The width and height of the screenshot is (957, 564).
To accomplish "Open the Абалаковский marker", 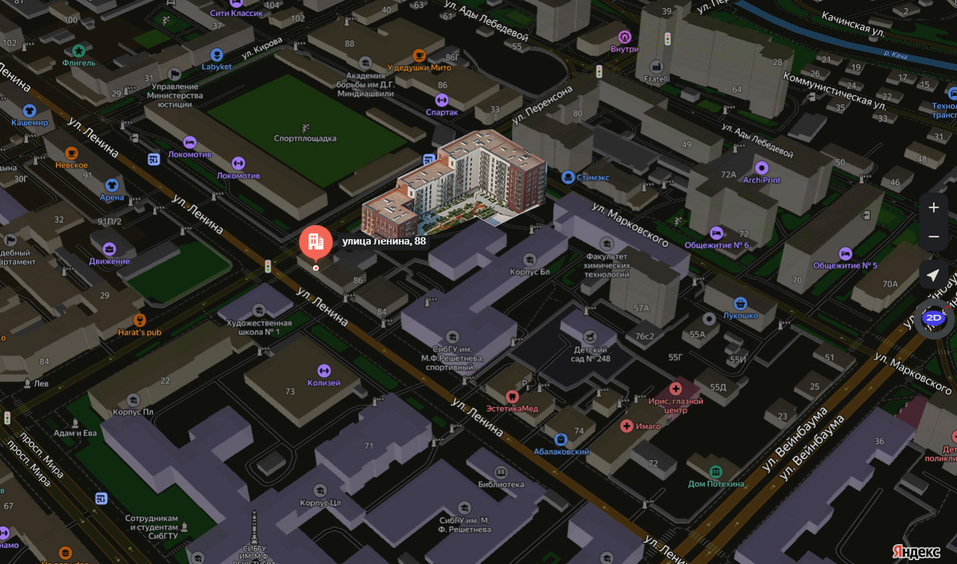I will [x=560, y=440].
